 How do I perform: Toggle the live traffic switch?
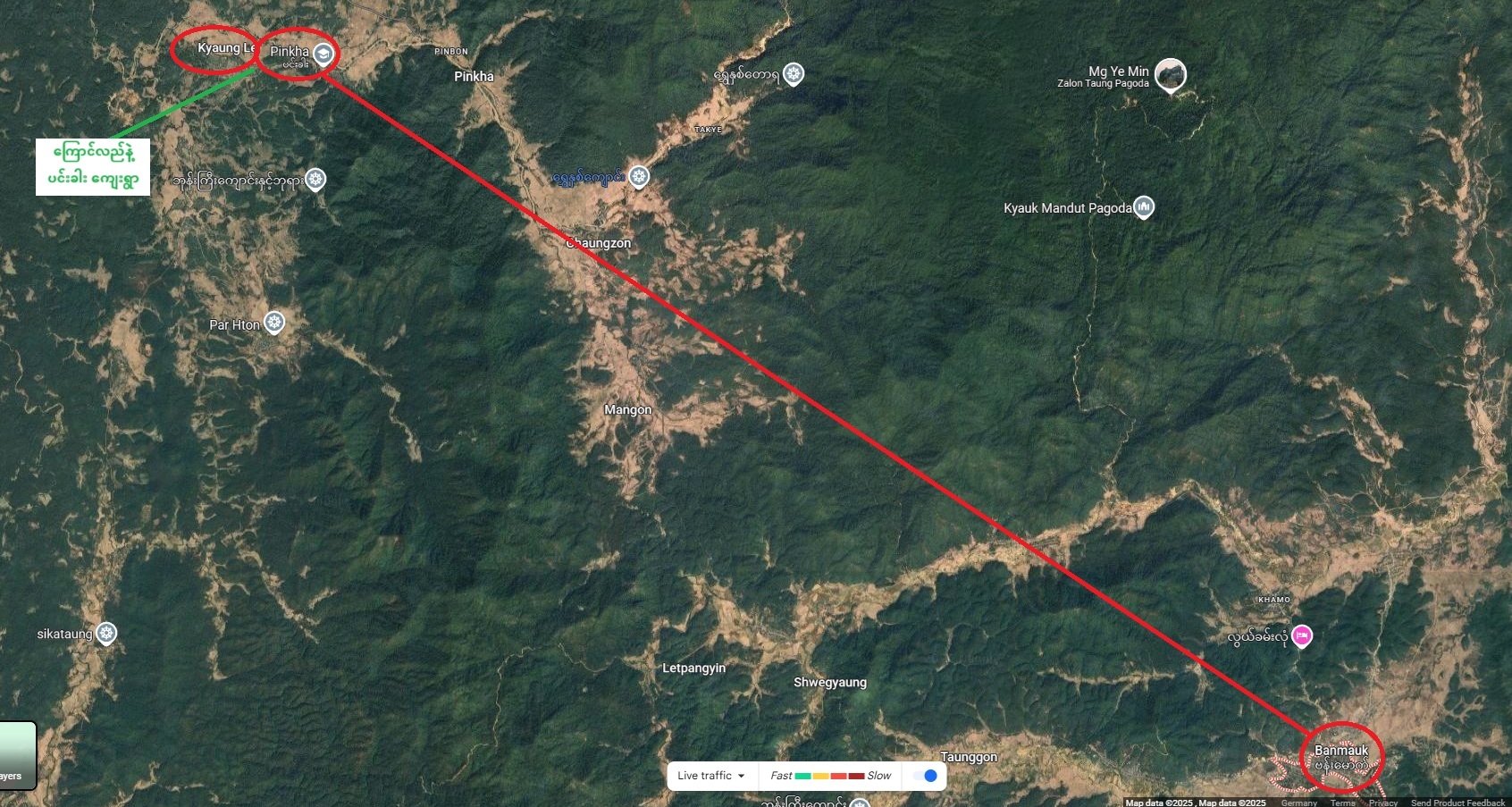925,776
